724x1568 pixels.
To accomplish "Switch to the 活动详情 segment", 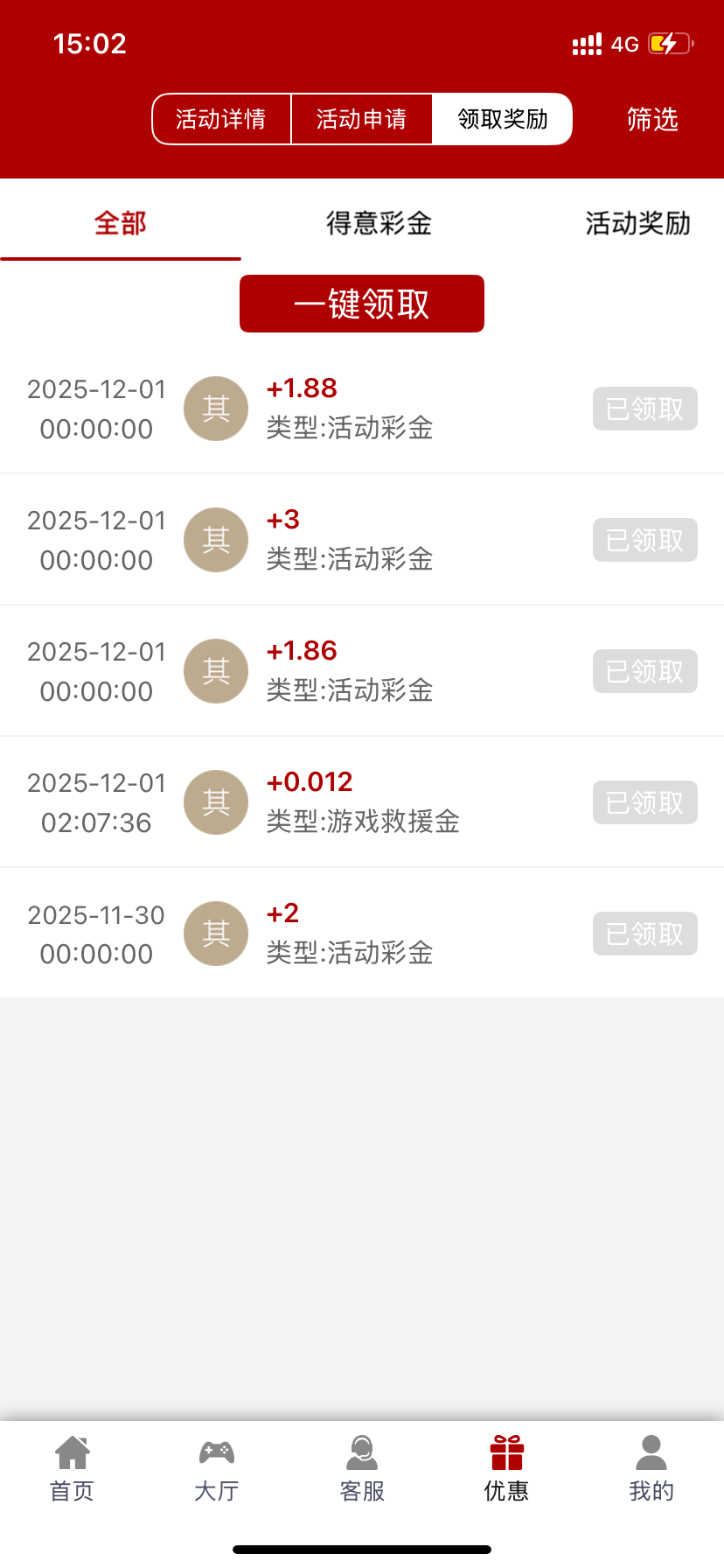I will pos(221,119).
